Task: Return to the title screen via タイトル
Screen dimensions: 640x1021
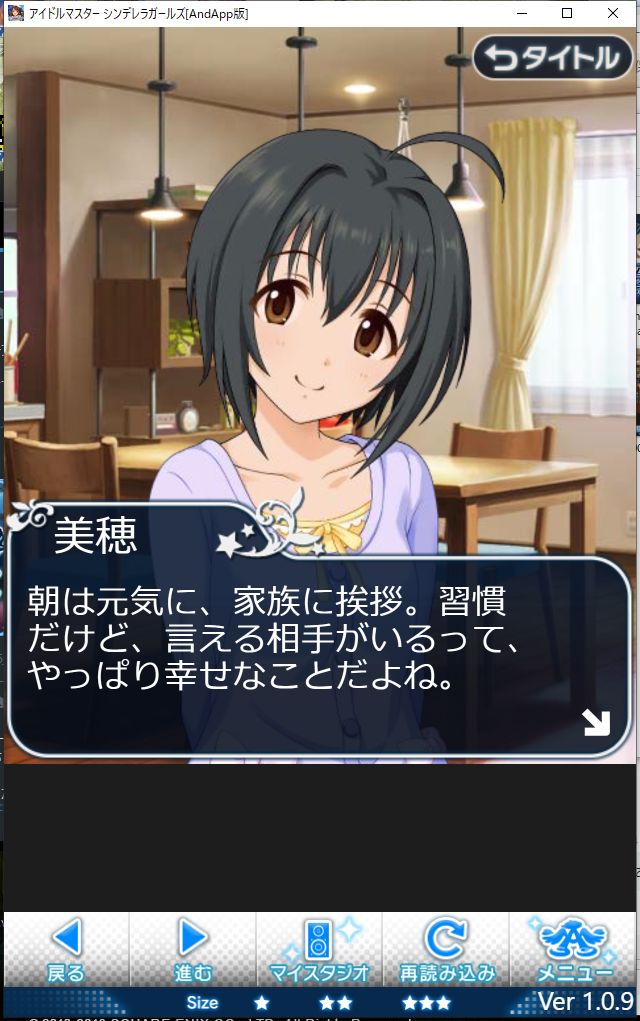Action: coord(554,59)
